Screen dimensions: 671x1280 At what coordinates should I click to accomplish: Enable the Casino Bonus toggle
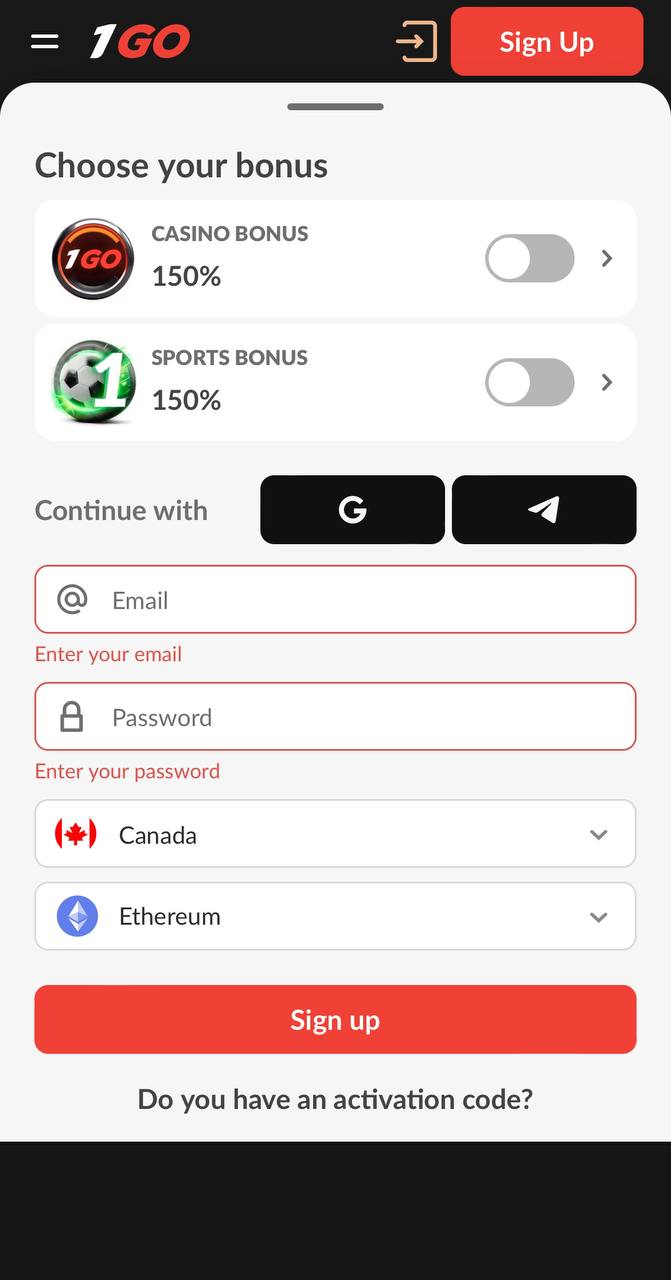pos(530,259)
